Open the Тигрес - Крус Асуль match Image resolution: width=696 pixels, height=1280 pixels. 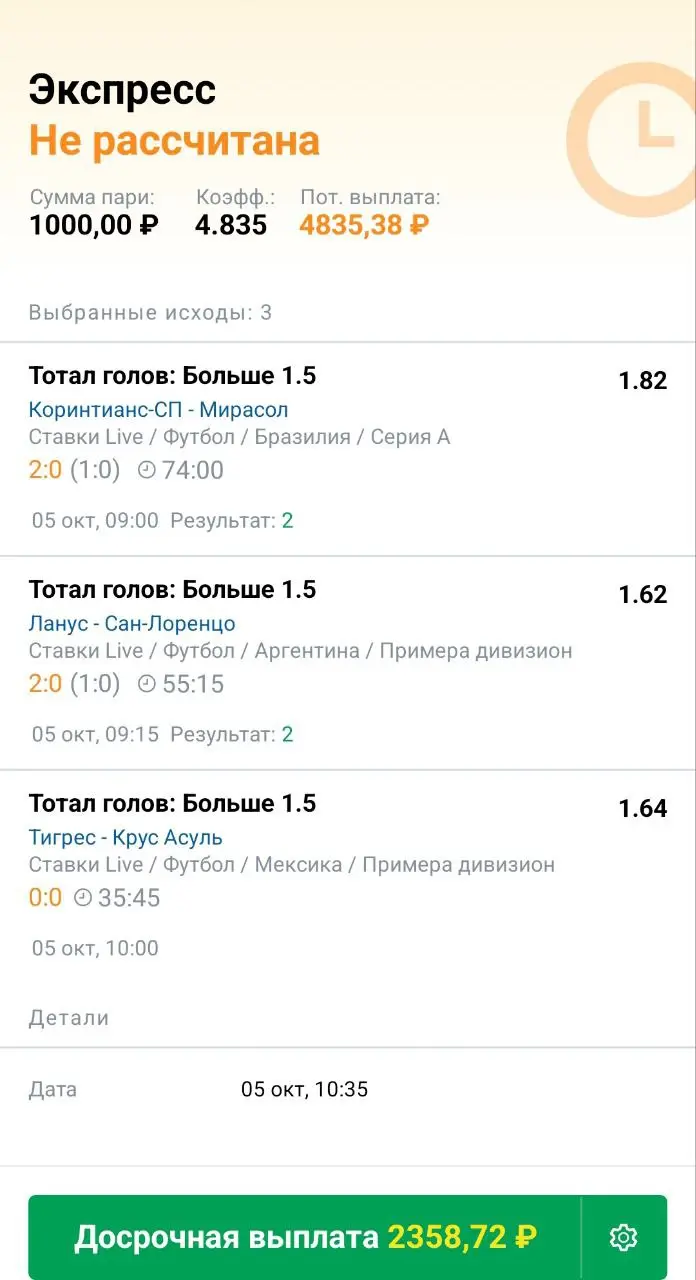coord(126,838)
